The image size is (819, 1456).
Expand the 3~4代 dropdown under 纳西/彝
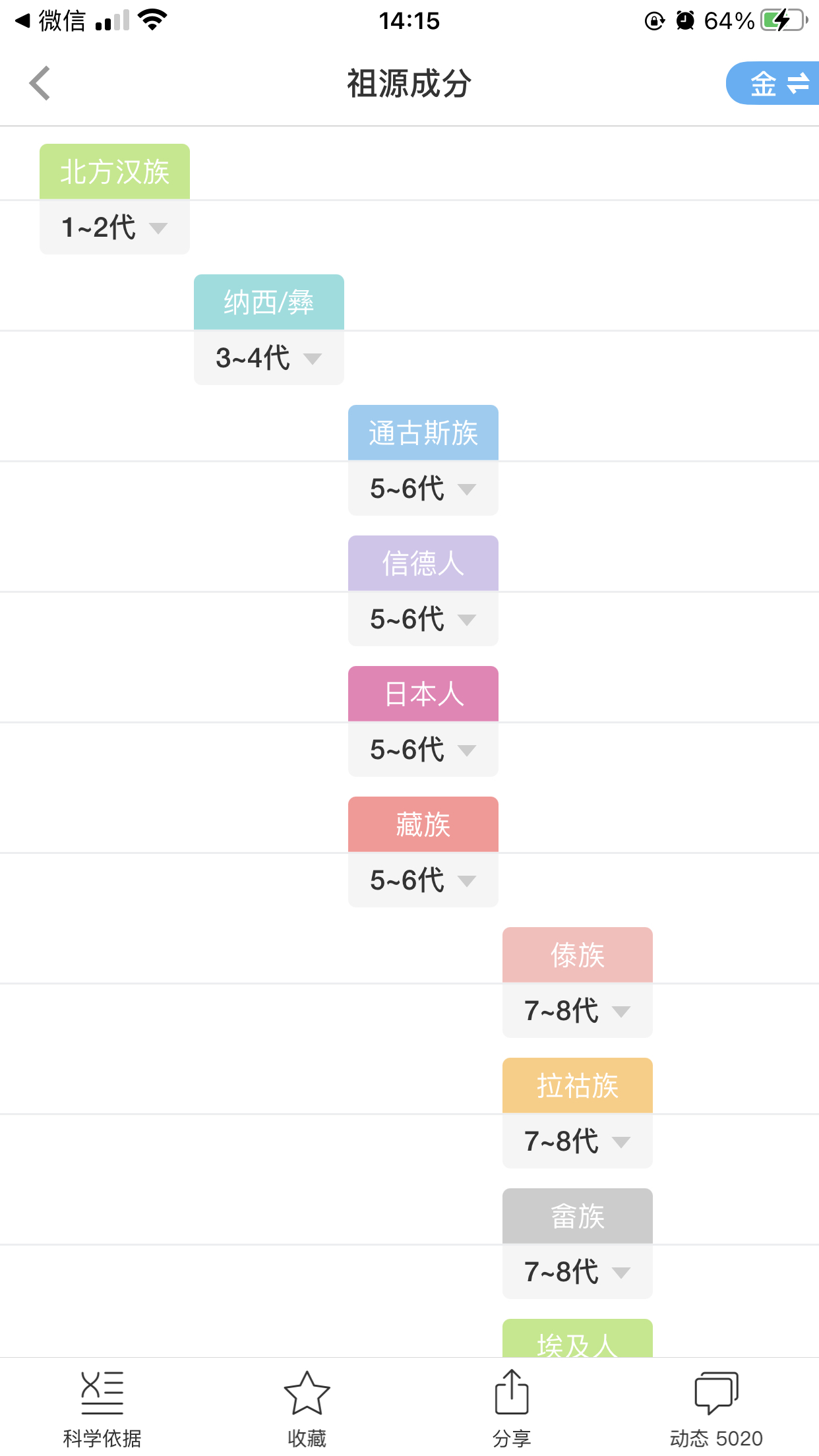point(269,357)
